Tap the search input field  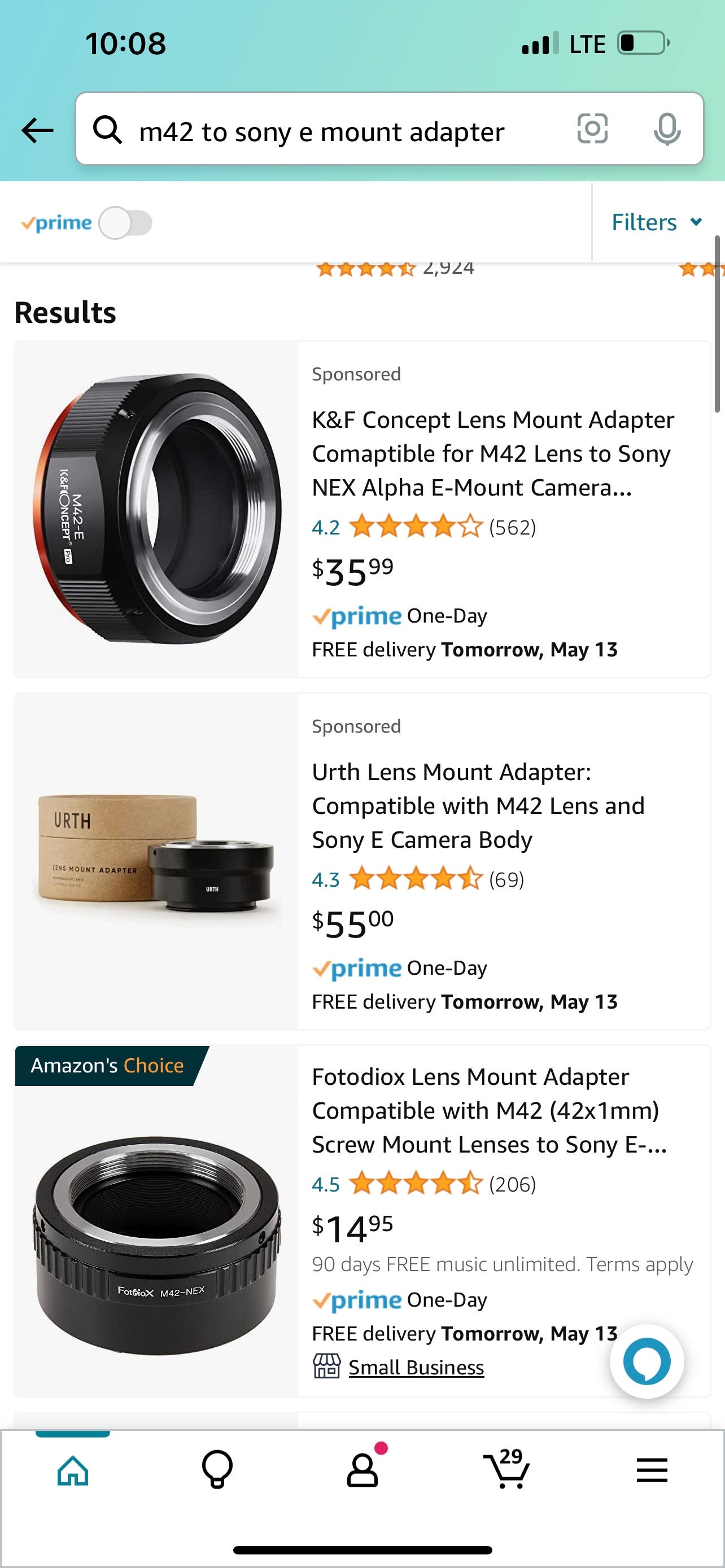coord(321,130)
